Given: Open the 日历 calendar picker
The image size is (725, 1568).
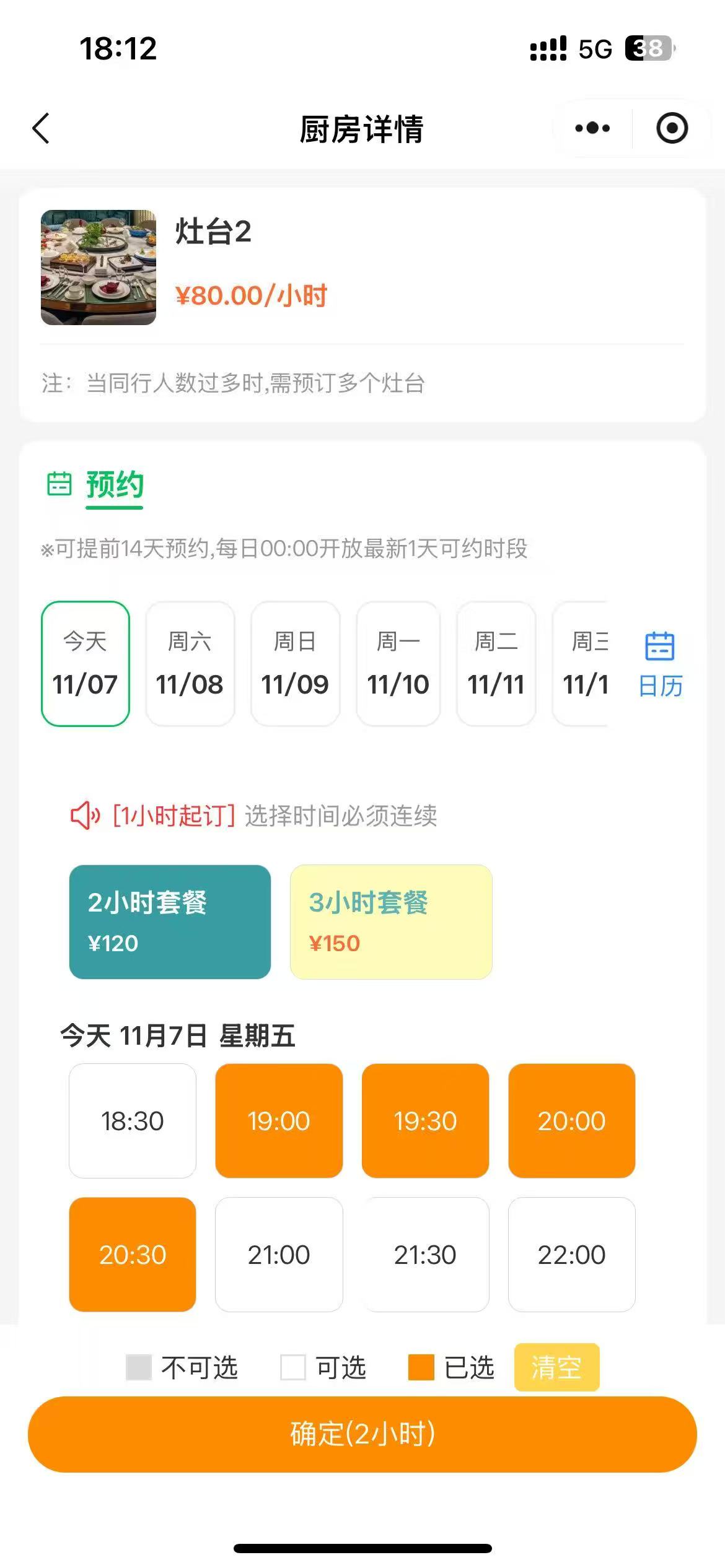Looking at the screenshot, I should [x=660, y=663].
